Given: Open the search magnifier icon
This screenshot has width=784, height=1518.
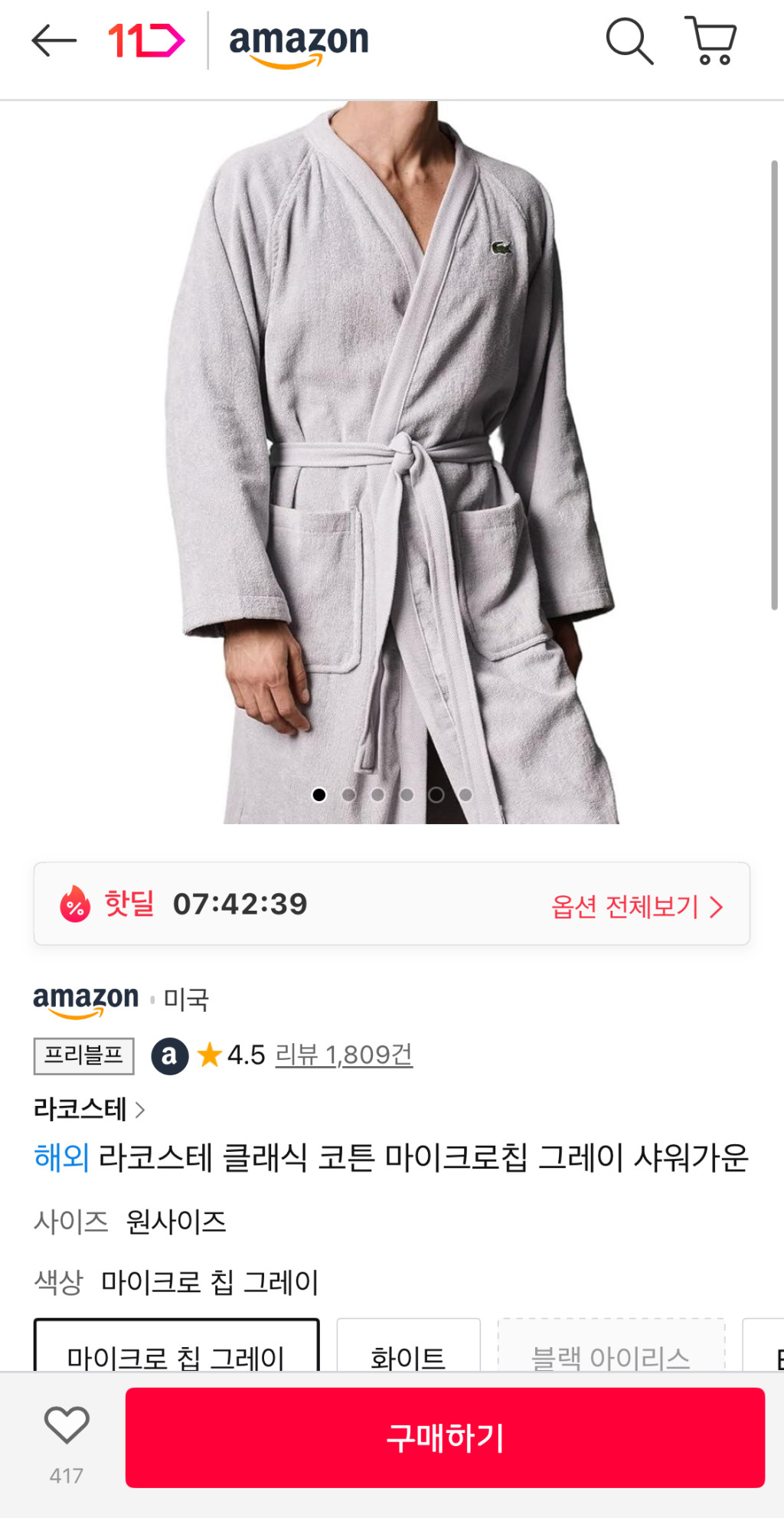Looking at the screenshot, I should tap(629, 41).
